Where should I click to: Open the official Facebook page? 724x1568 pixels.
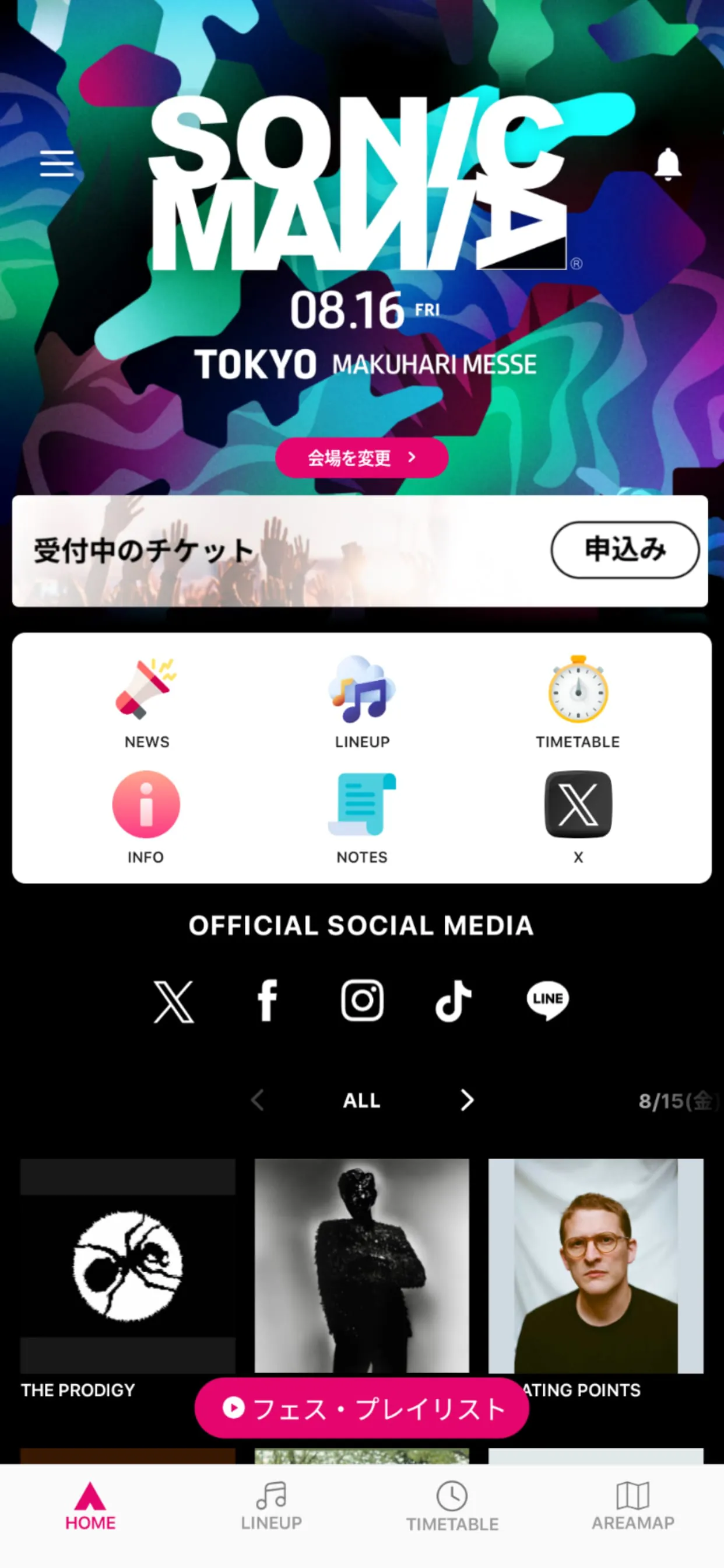coord(267,1000)
